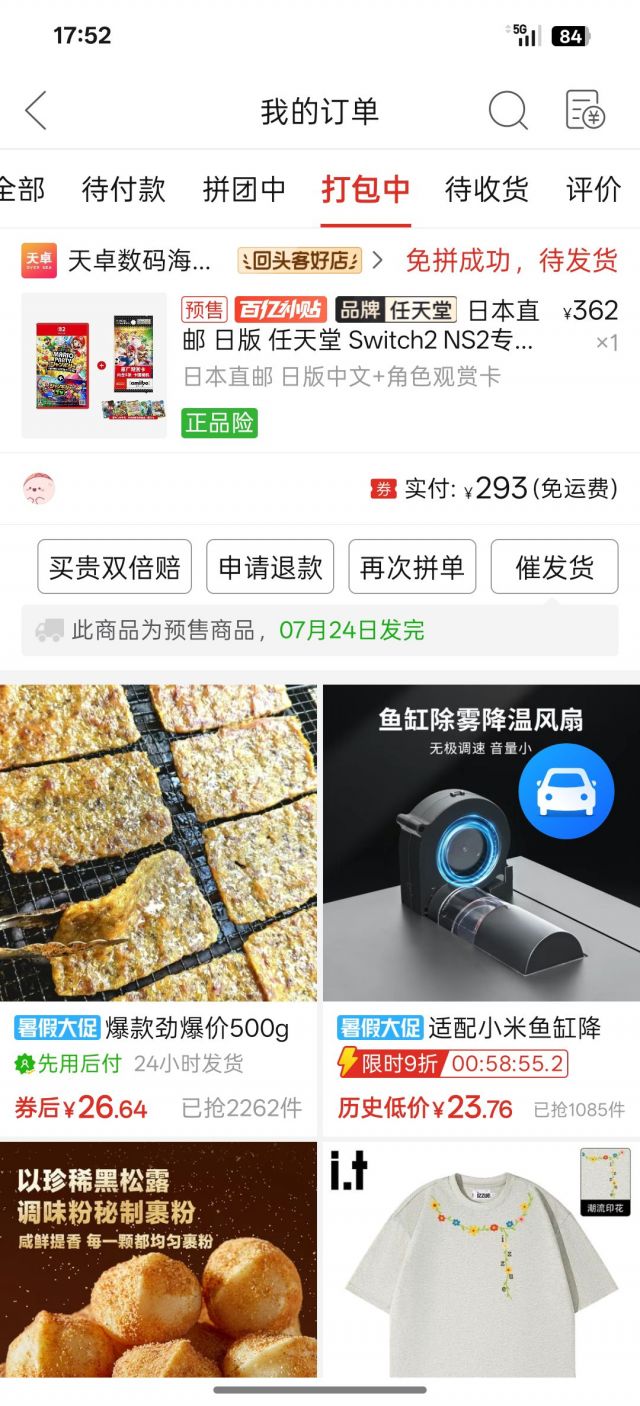Switch to the 拼团中 tab

244,189
